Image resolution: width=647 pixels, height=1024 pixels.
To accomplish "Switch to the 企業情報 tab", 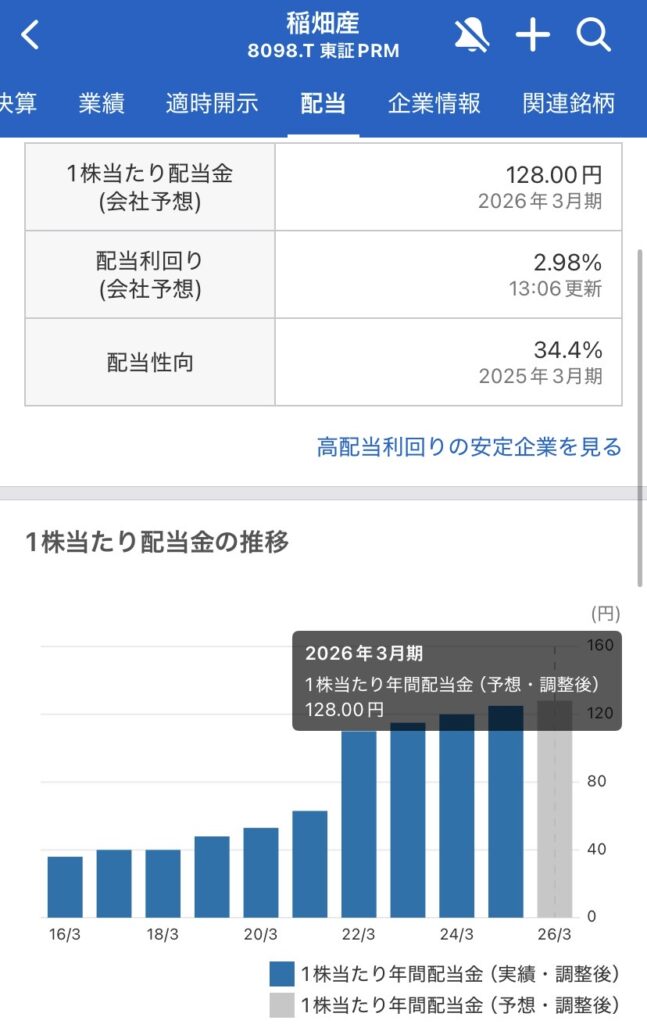I will 434,103.
